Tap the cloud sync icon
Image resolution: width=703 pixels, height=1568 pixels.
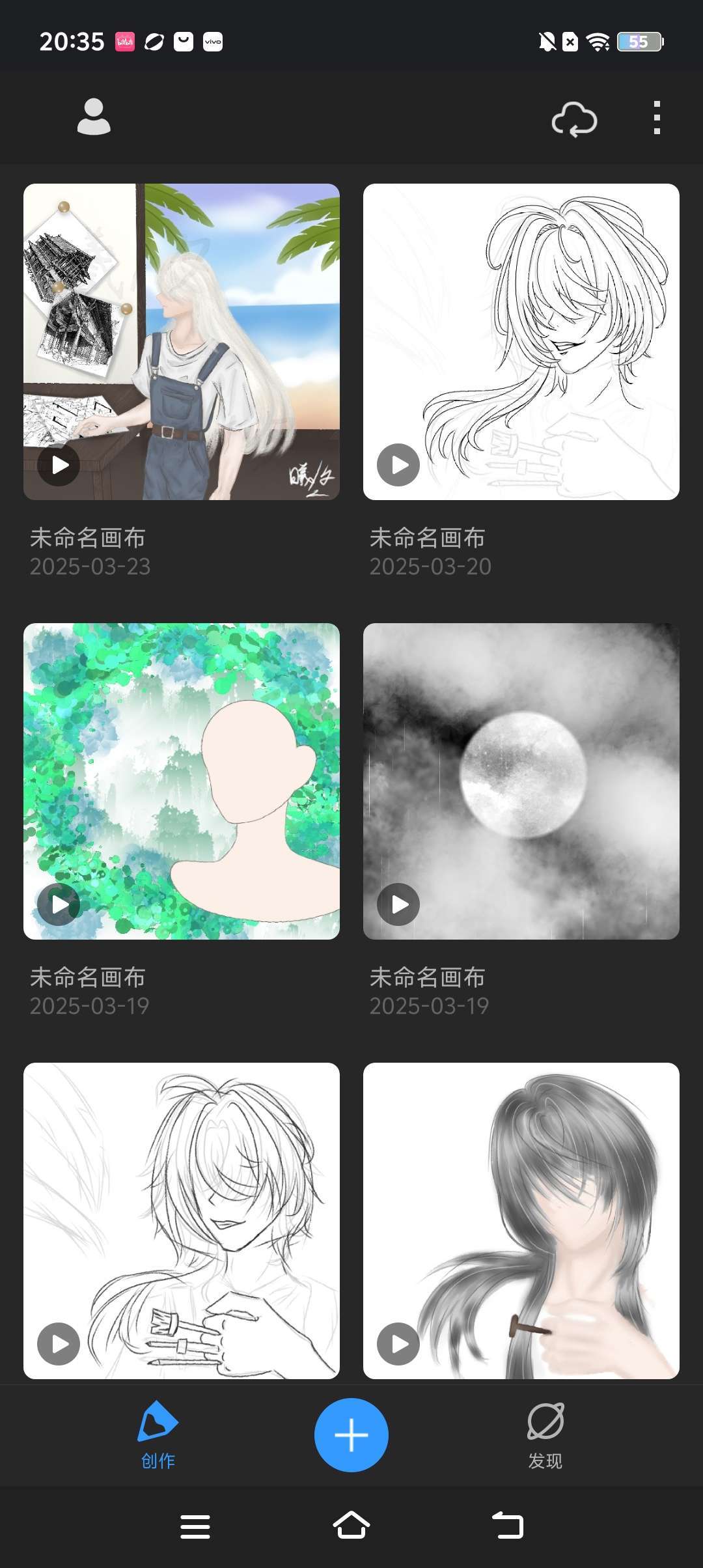pyautogui.click(x=574, y=119)
